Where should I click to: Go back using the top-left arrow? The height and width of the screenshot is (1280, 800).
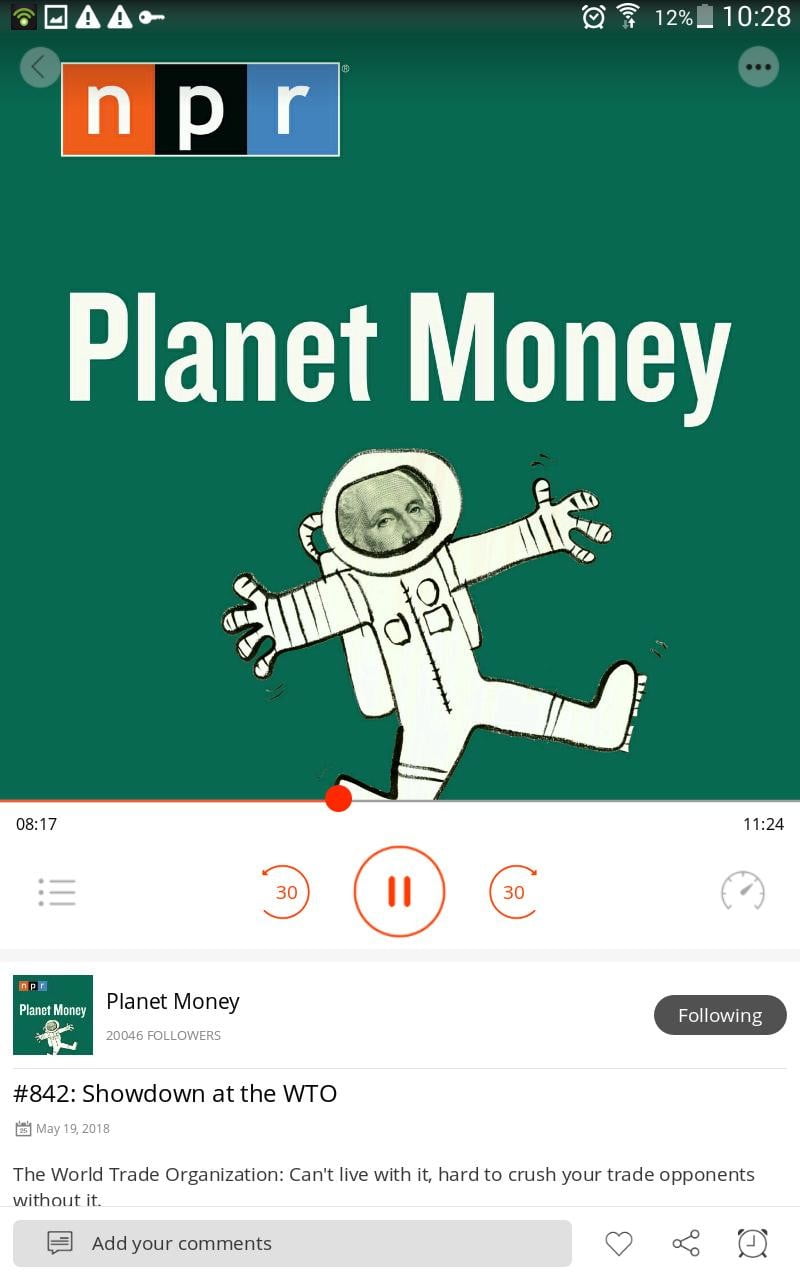(x=40, y=67)
